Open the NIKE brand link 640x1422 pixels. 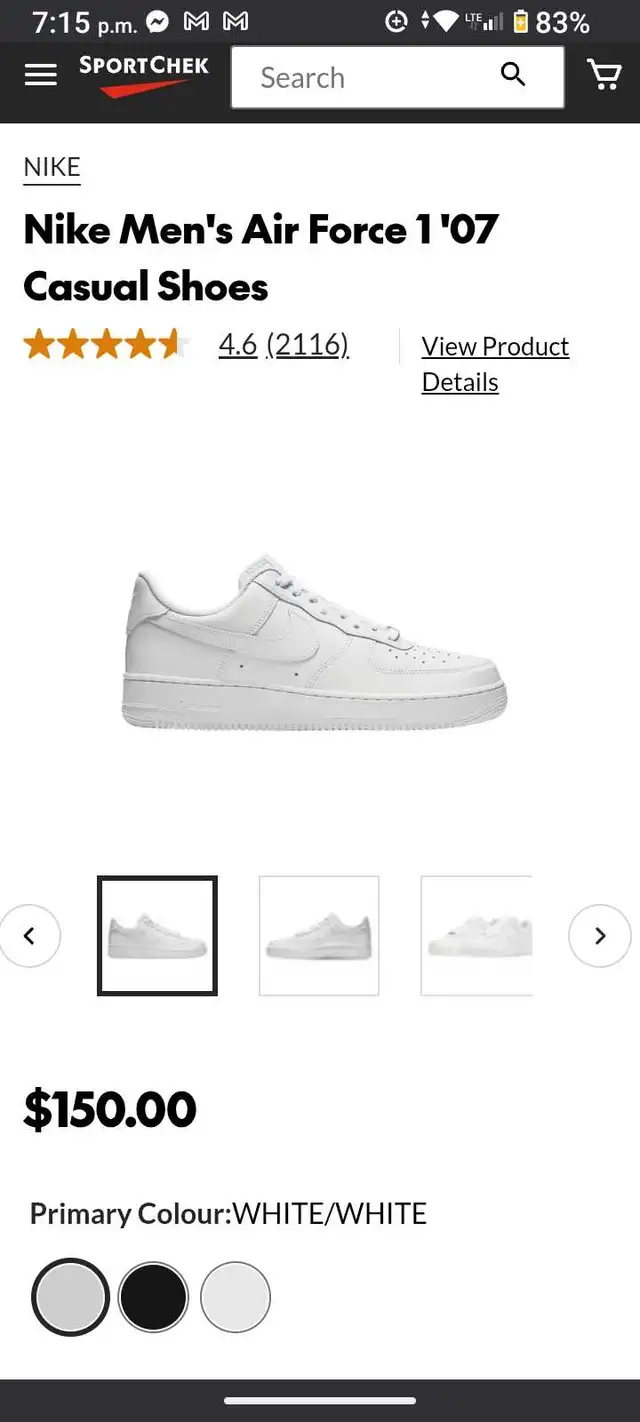pyautogui.click(x=52, y=167)
